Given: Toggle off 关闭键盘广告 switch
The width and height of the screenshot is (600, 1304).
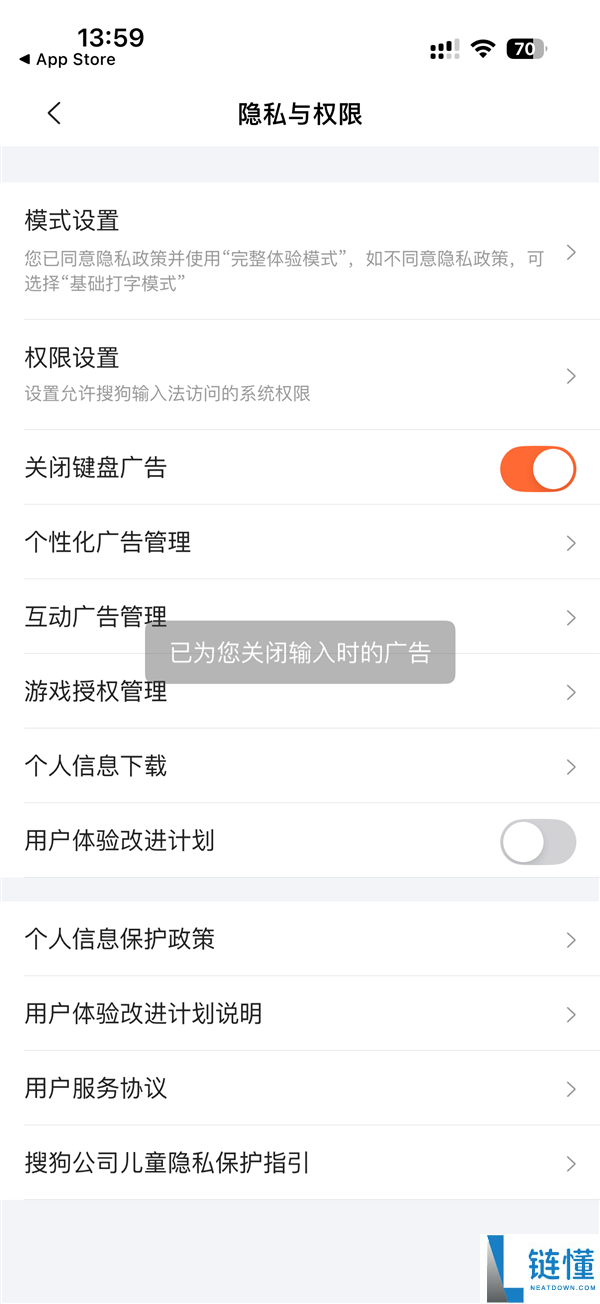Looking at the screenshot, I should [537, 468].
